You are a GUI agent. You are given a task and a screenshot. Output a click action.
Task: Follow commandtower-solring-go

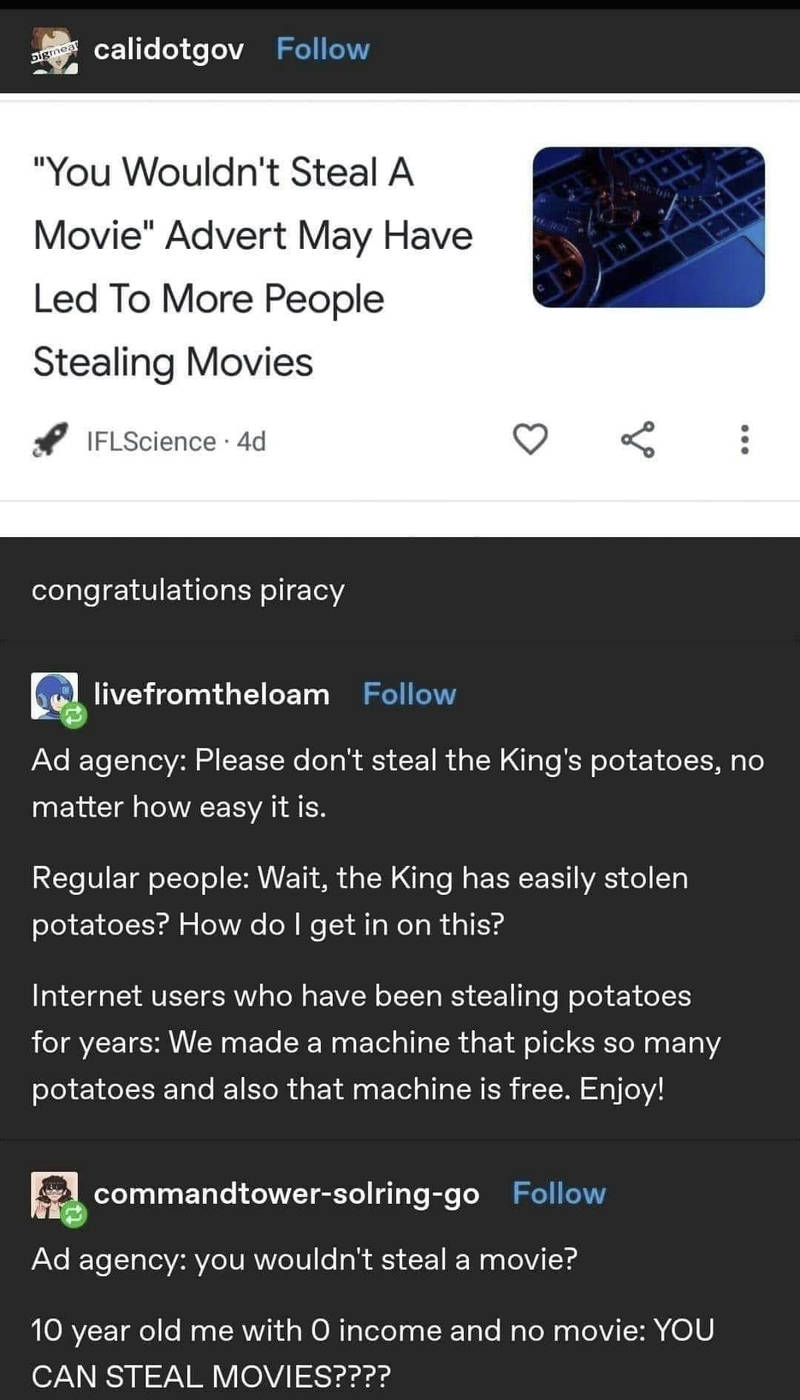click(x=559, y=1193)
